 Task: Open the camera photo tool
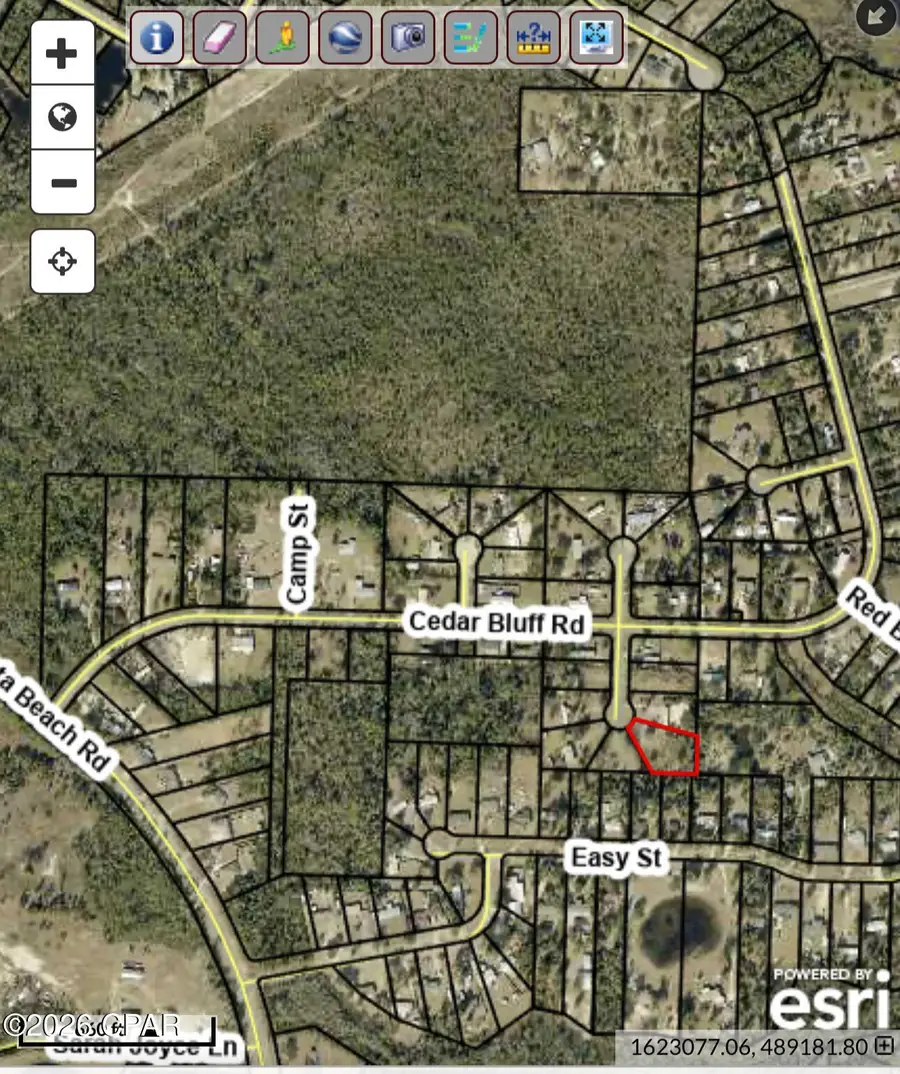point(408,38)
